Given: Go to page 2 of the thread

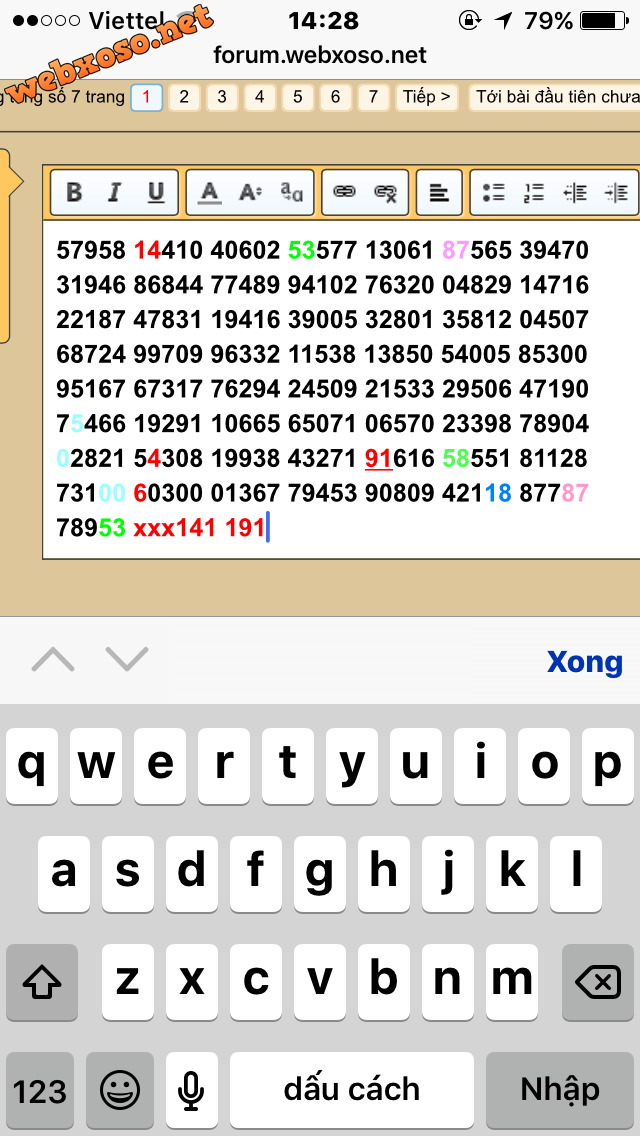Looking at the screenshot, I should [184, 97].
